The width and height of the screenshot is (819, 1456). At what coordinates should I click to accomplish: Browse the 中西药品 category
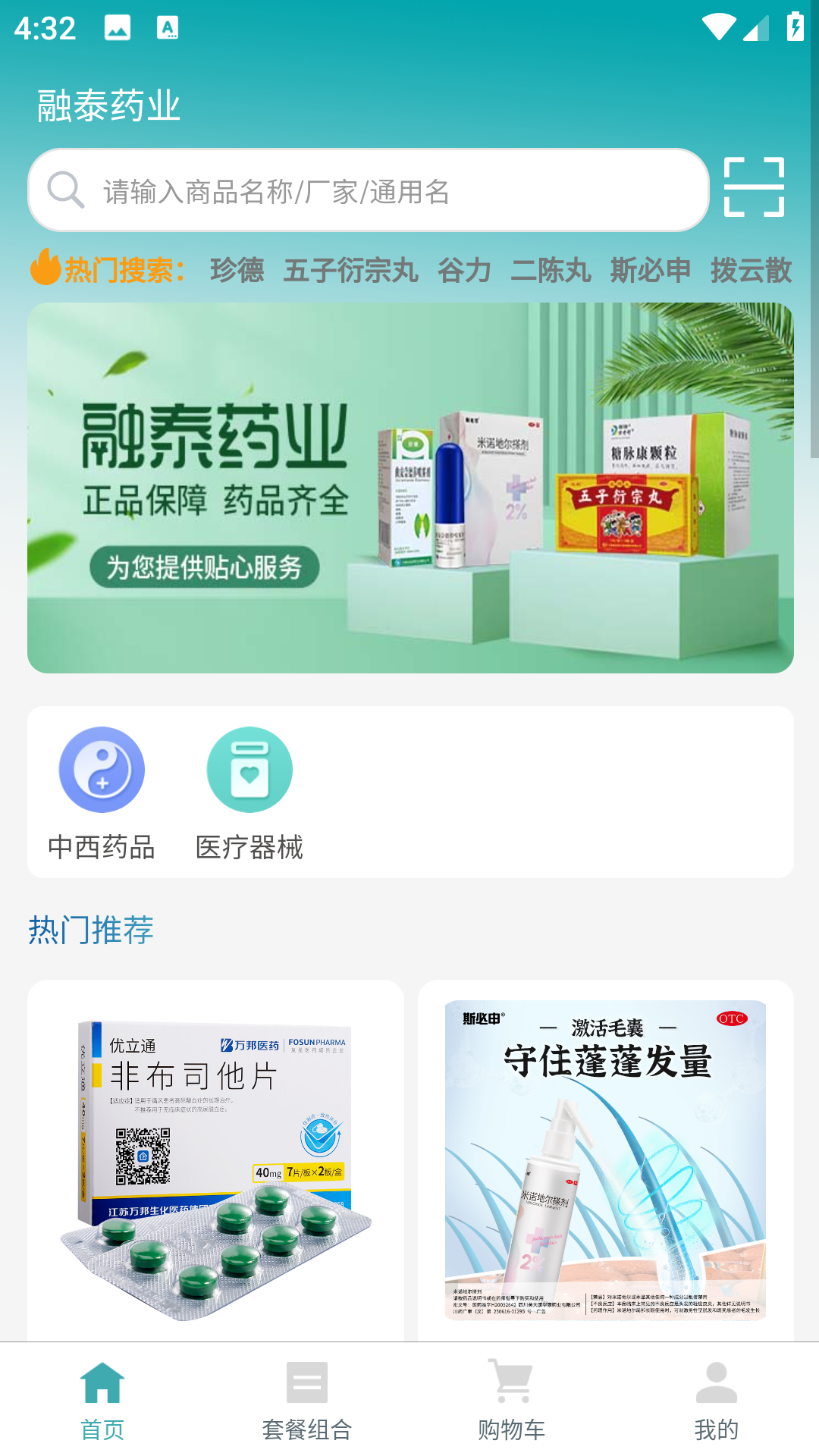pos(102,793)
